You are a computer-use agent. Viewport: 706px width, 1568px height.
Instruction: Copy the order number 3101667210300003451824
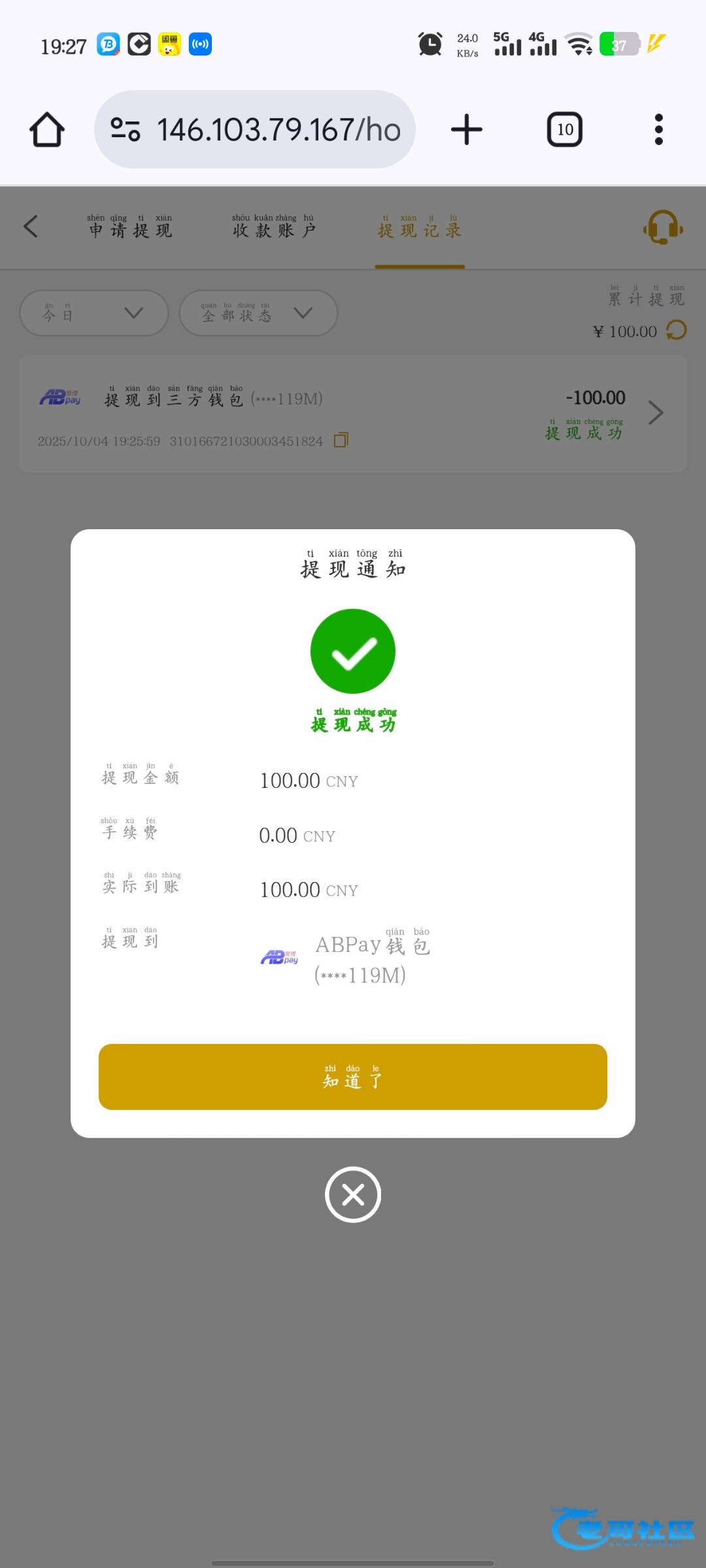341,440
